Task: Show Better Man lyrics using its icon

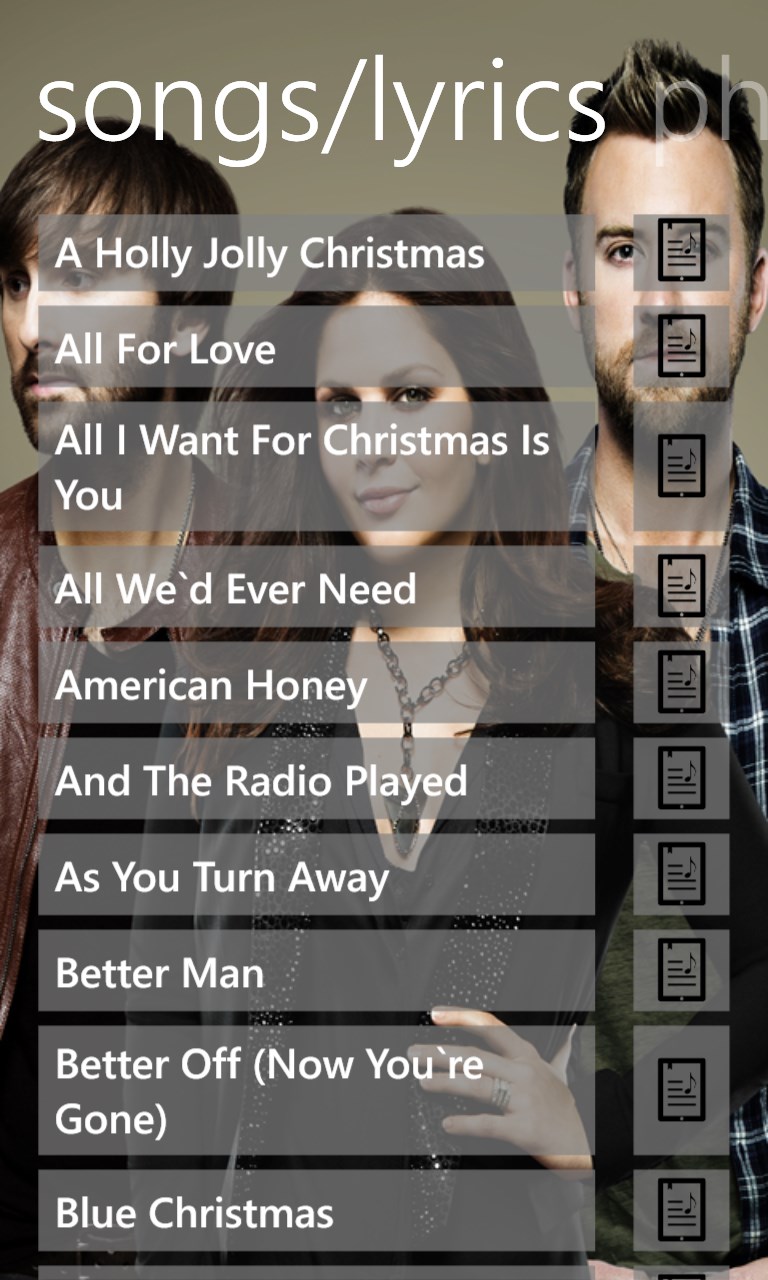Action: (x=681, y=973)
